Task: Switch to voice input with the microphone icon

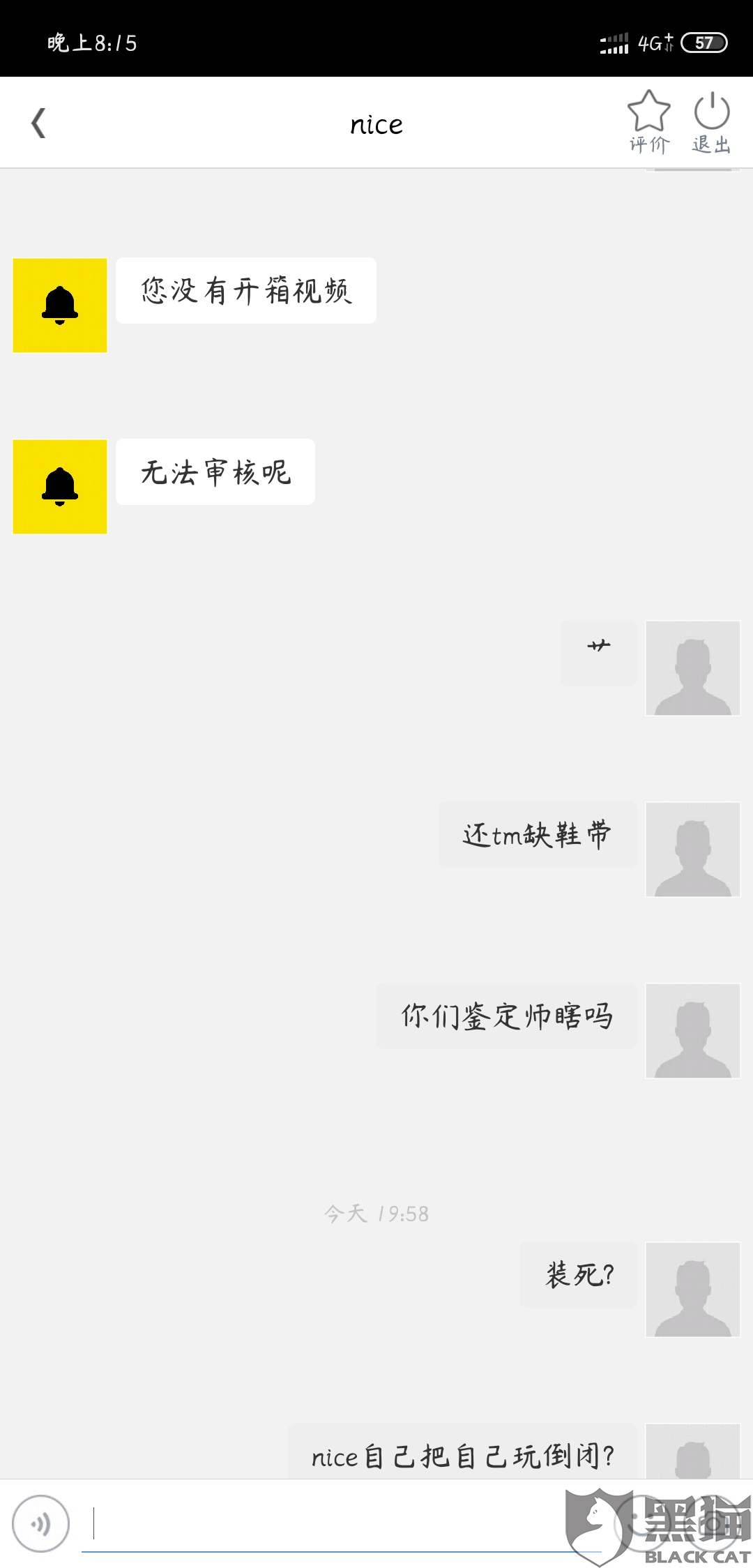Action: point(41,1523)
